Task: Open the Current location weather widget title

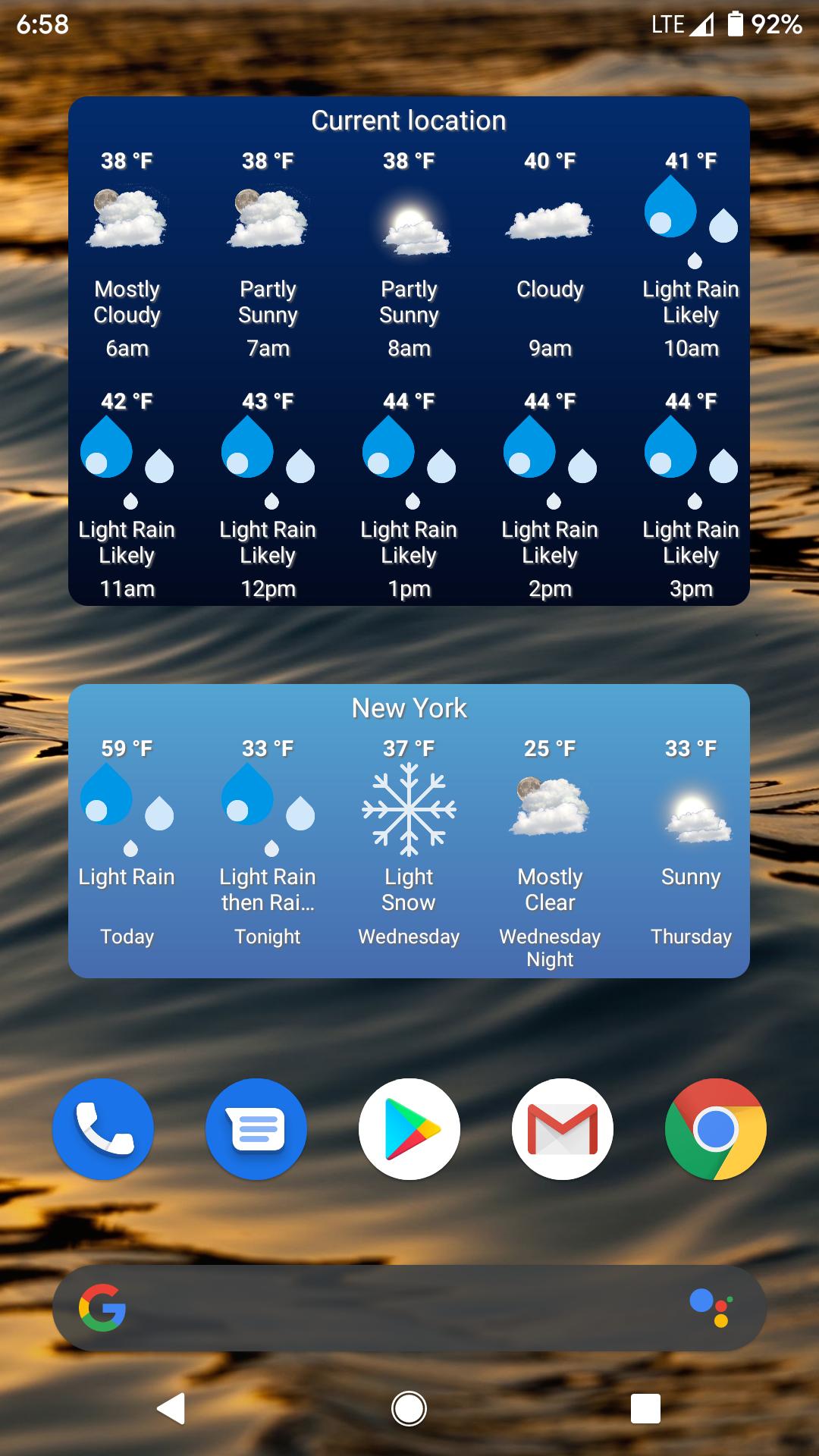Action: [409, 120]
